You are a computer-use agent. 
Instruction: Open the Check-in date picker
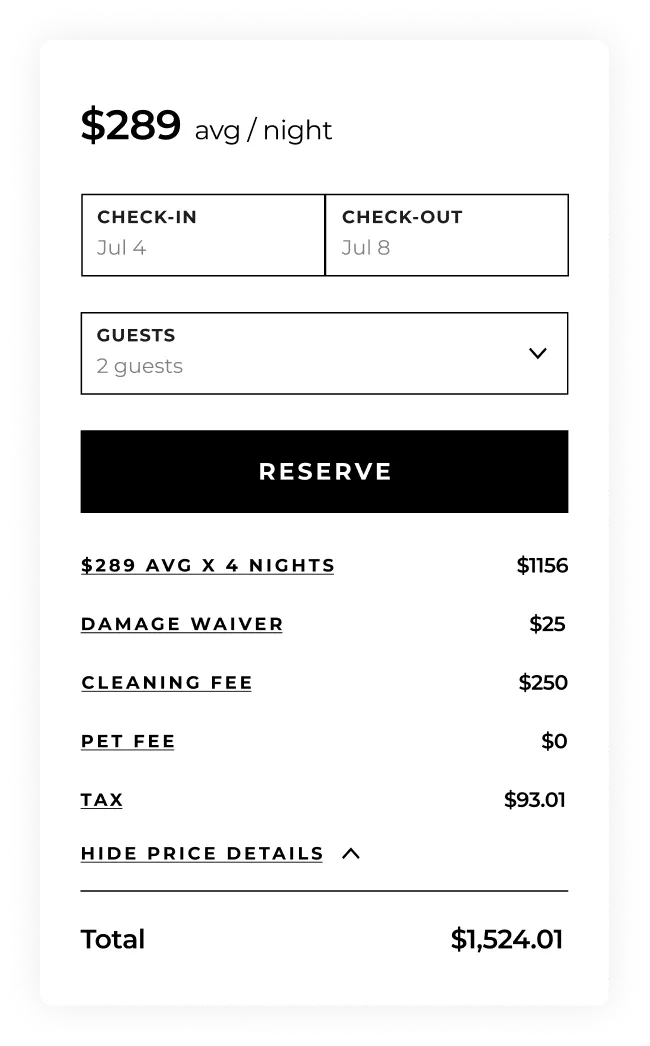click(203, 235)
